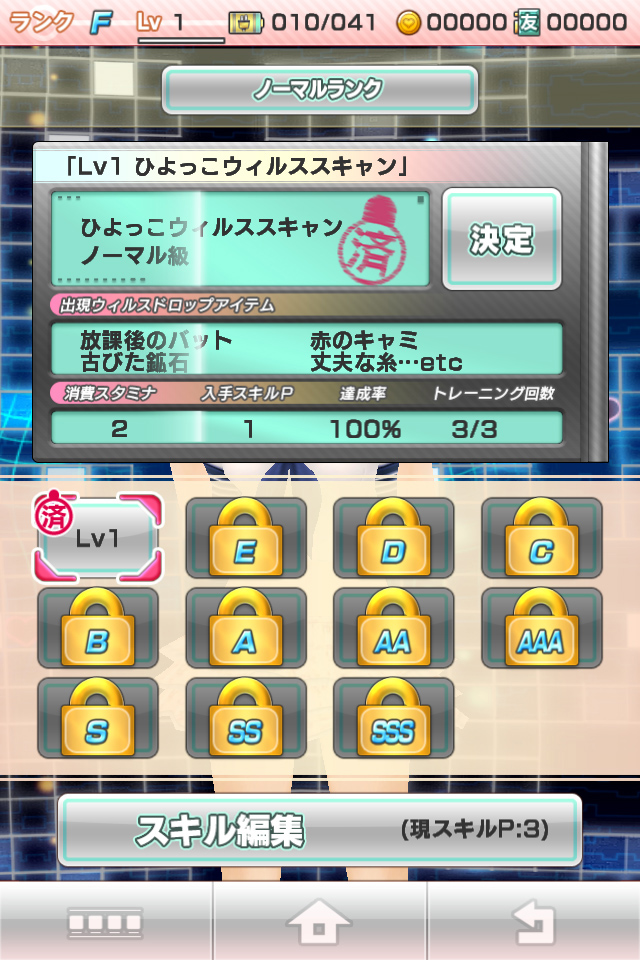Screen dimensions: 640x960
Task: Tap the locked SSS rank tile
Action: [393, 718]
